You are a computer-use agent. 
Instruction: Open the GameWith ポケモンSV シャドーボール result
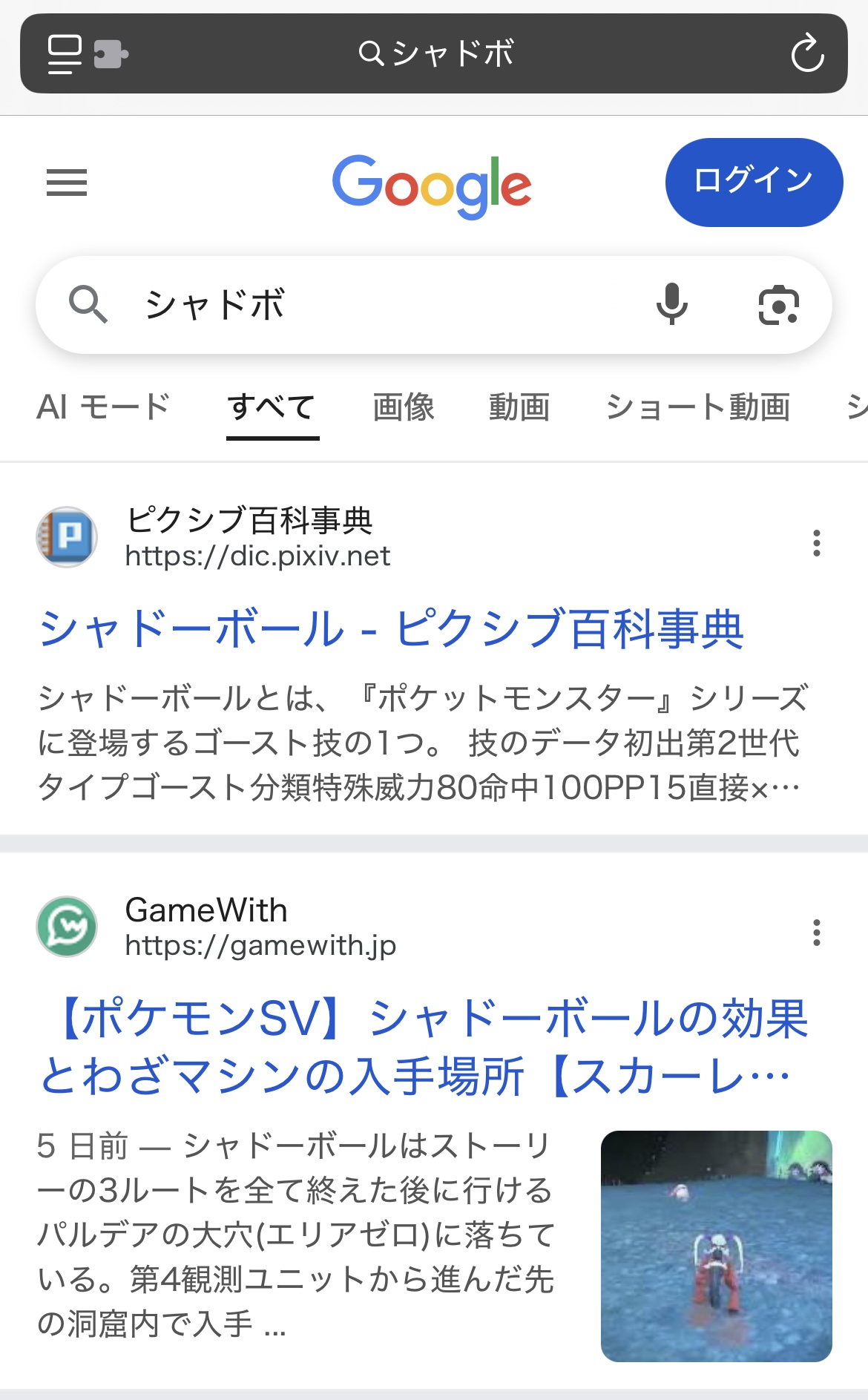[x=423, y=1047]
